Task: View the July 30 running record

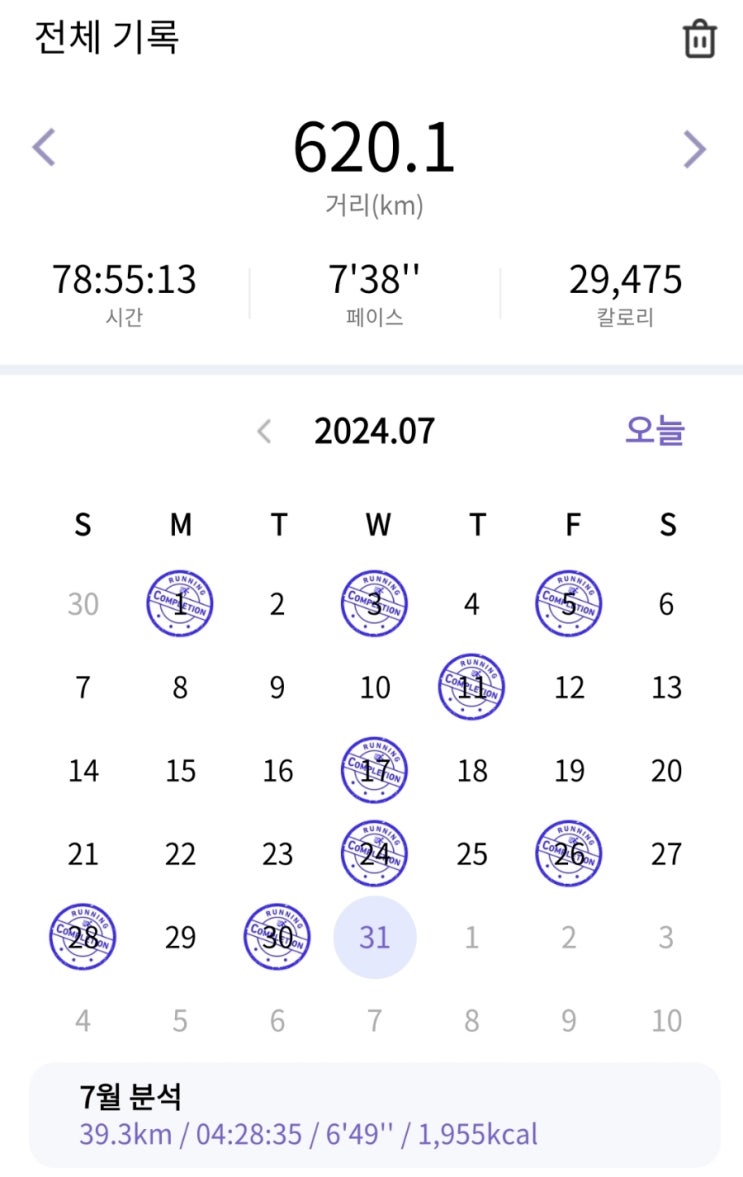Action: point(277,937)
